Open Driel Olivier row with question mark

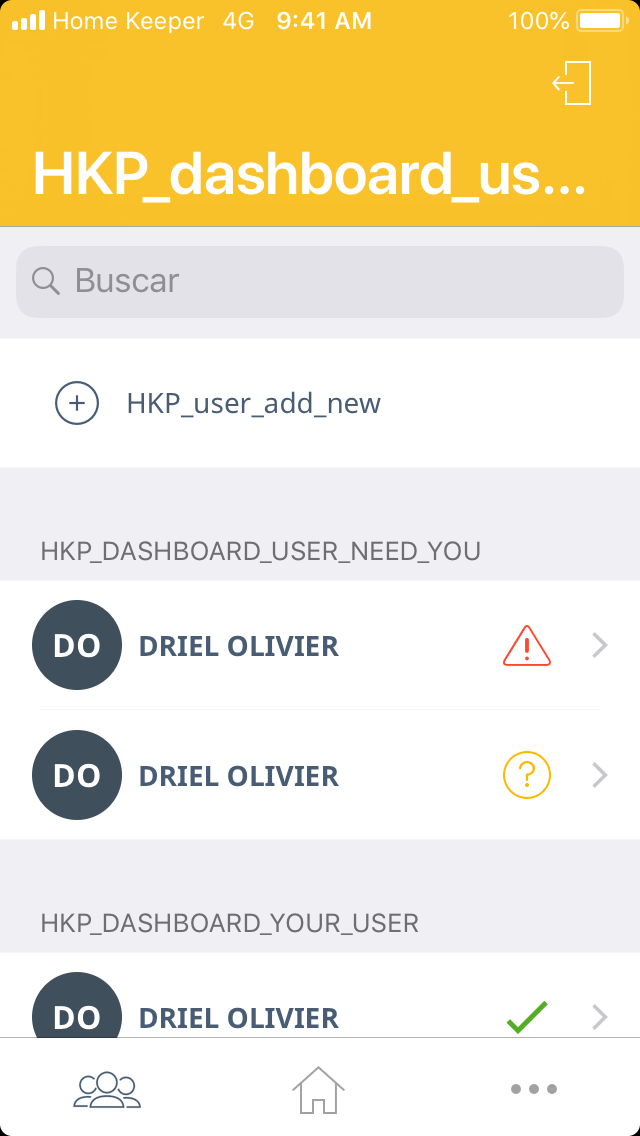(x=320, y=775)
